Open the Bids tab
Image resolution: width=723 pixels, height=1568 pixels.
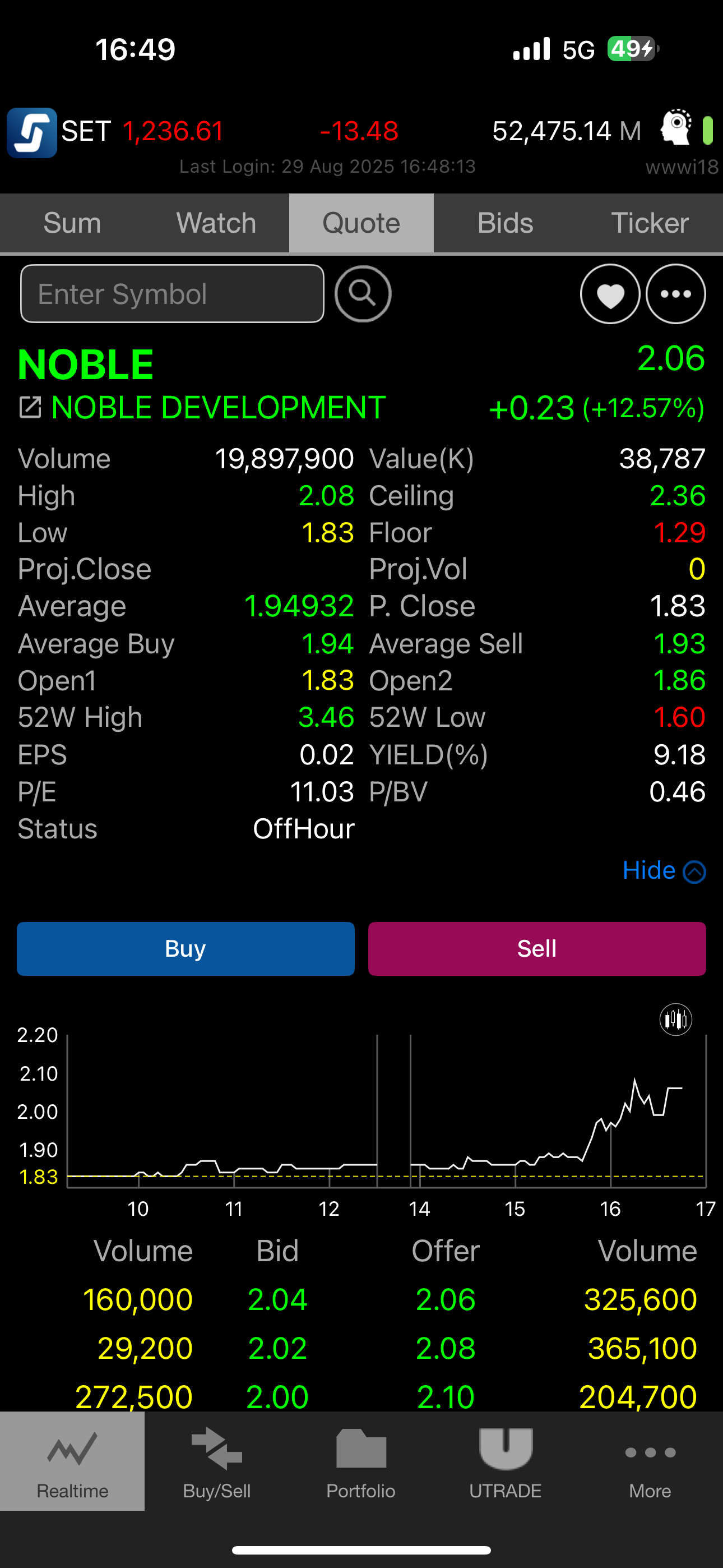[x=505, y=223]
